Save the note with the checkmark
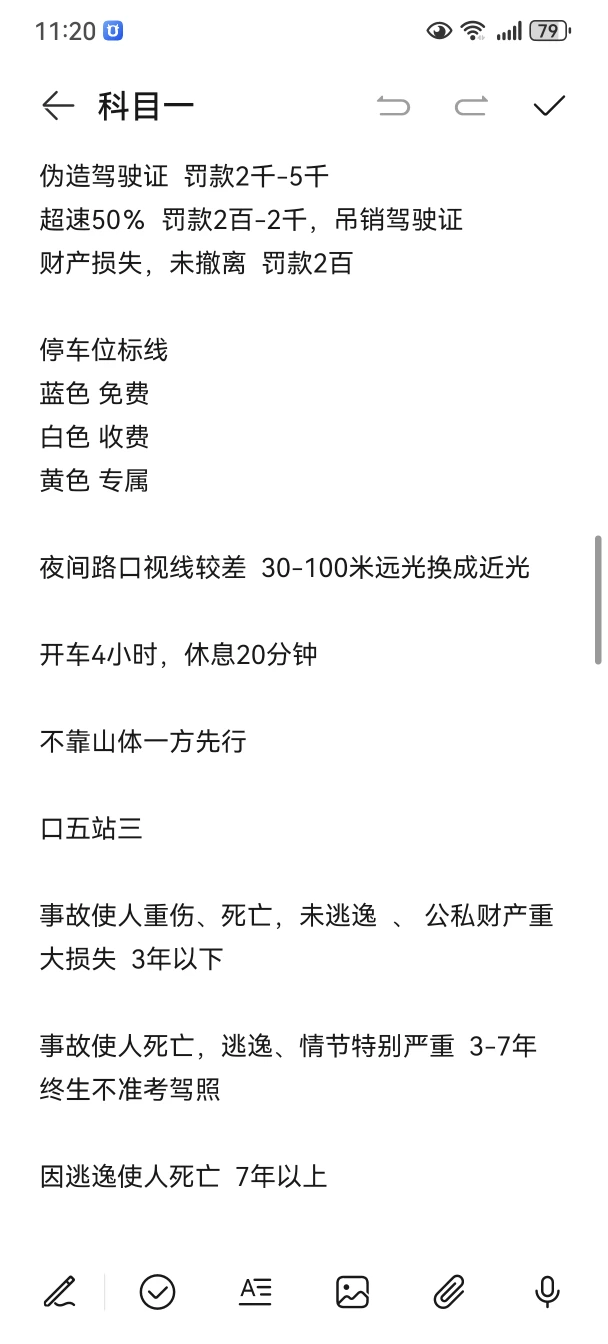Viewport: 608px width, 1344px height. [549, 106]
